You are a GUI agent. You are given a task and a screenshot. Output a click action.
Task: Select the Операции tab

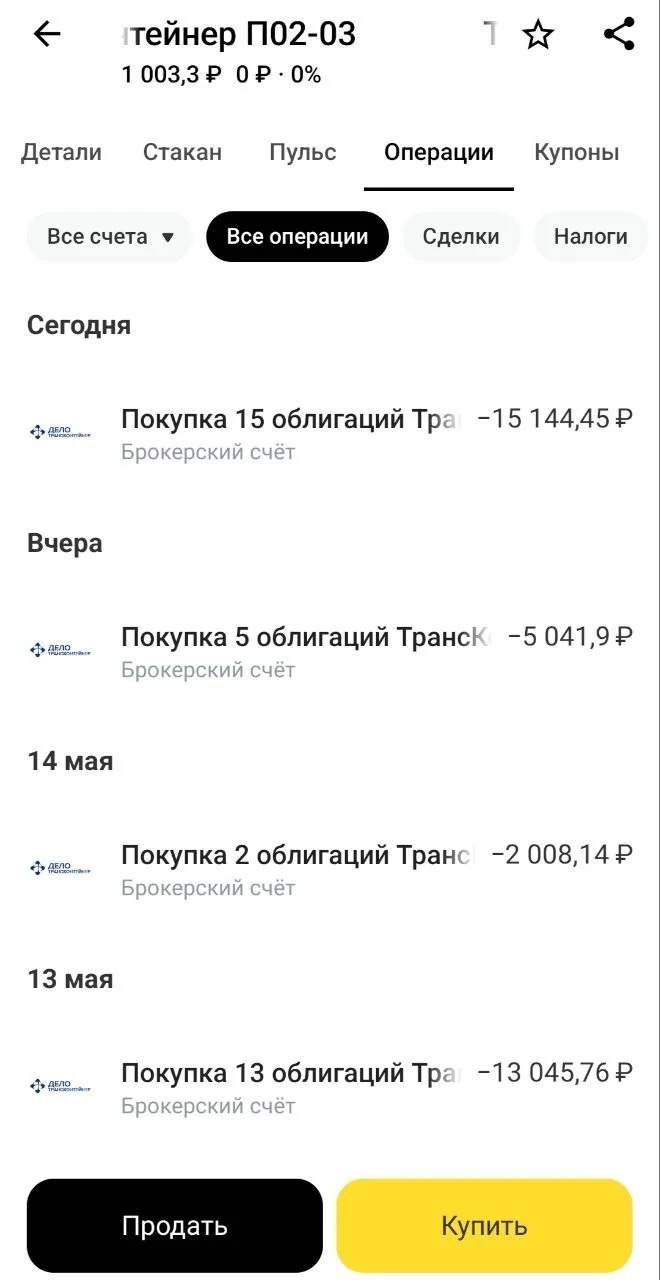439,152
